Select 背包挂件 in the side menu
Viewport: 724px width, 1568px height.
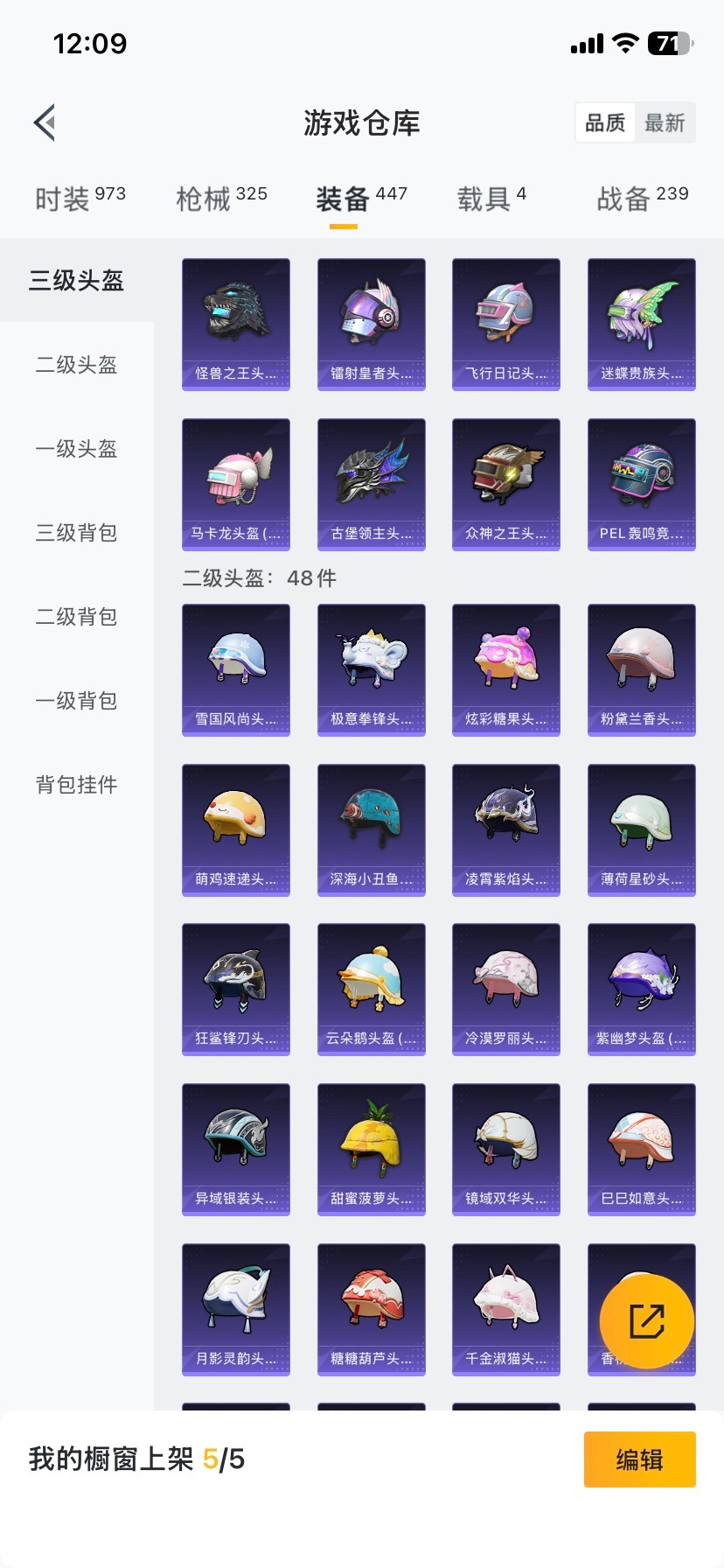76,784
